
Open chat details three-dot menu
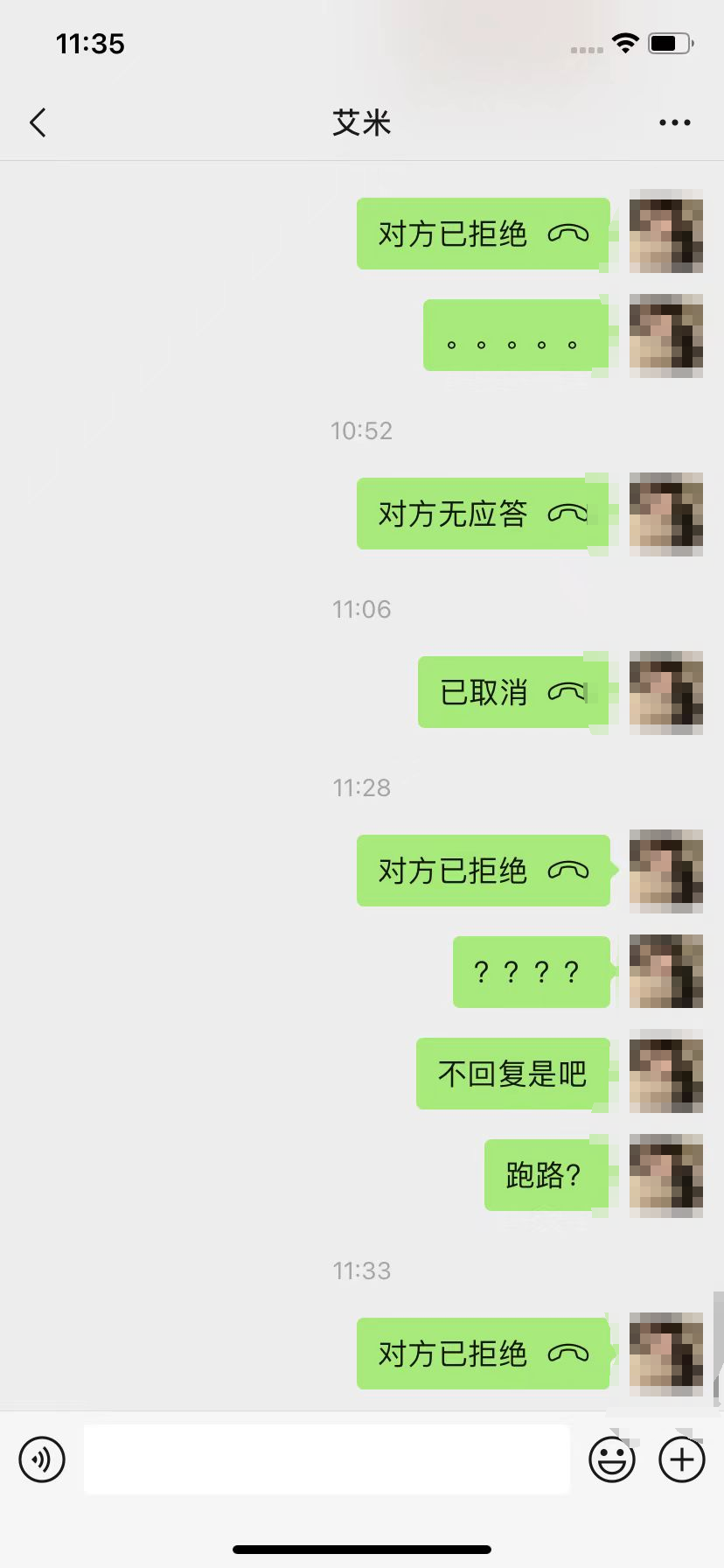674,122
